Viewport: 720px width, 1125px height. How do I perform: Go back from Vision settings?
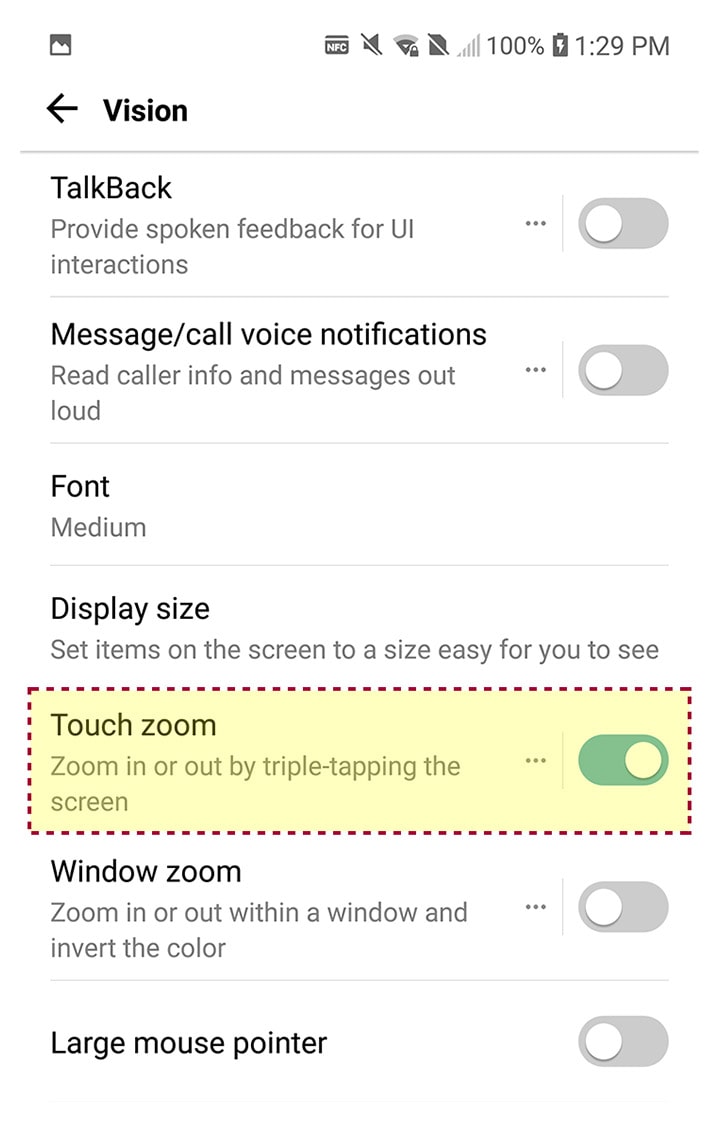point(62,109)
